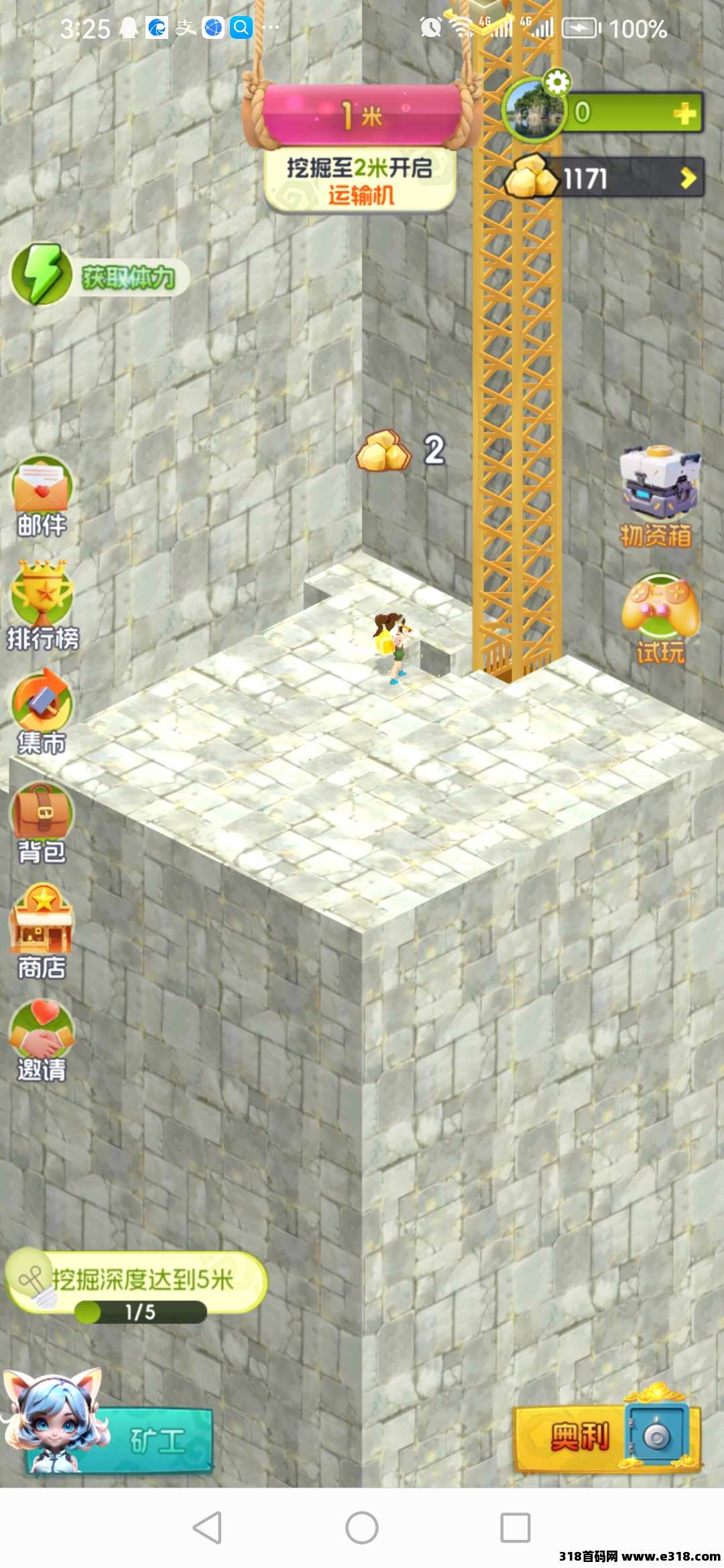Image resolution: width=724 pixels, height=1568 pixels.
Task: Open the 挖掘深度达到5米 task banner
Action: pos(137,1281)
